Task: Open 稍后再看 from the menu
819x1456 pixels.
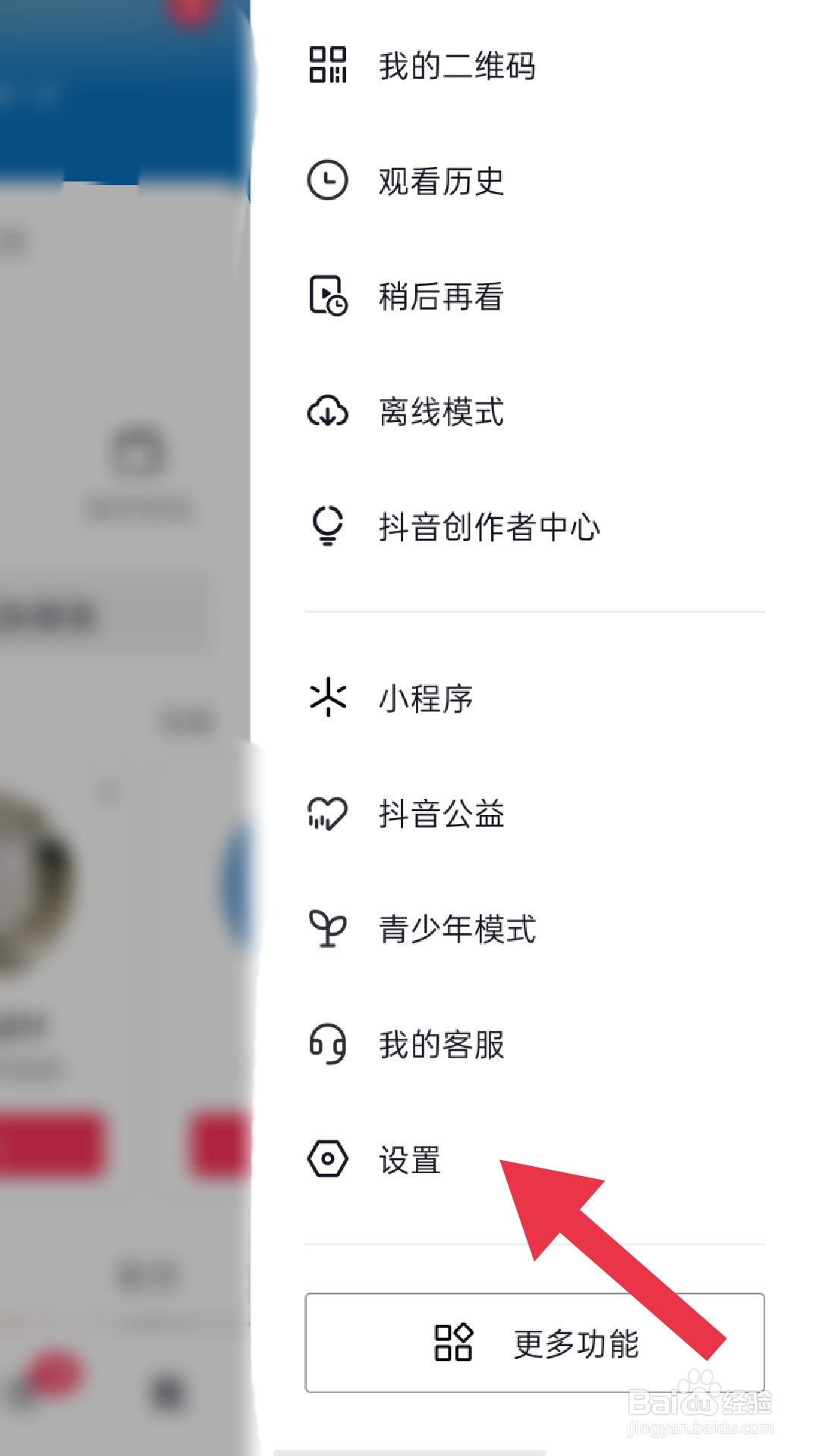Action: 440,296
